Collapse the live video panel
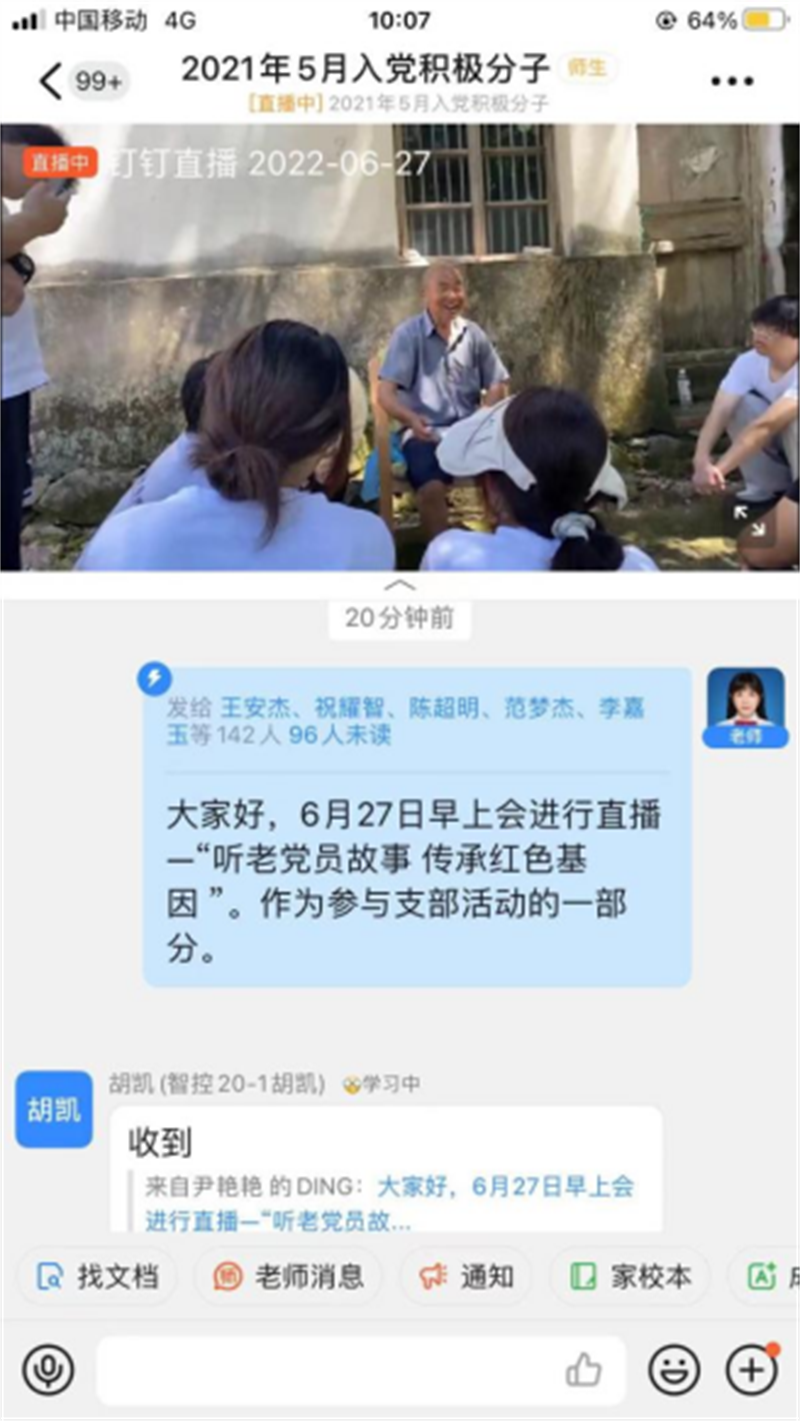 click(x=399, y=585)
